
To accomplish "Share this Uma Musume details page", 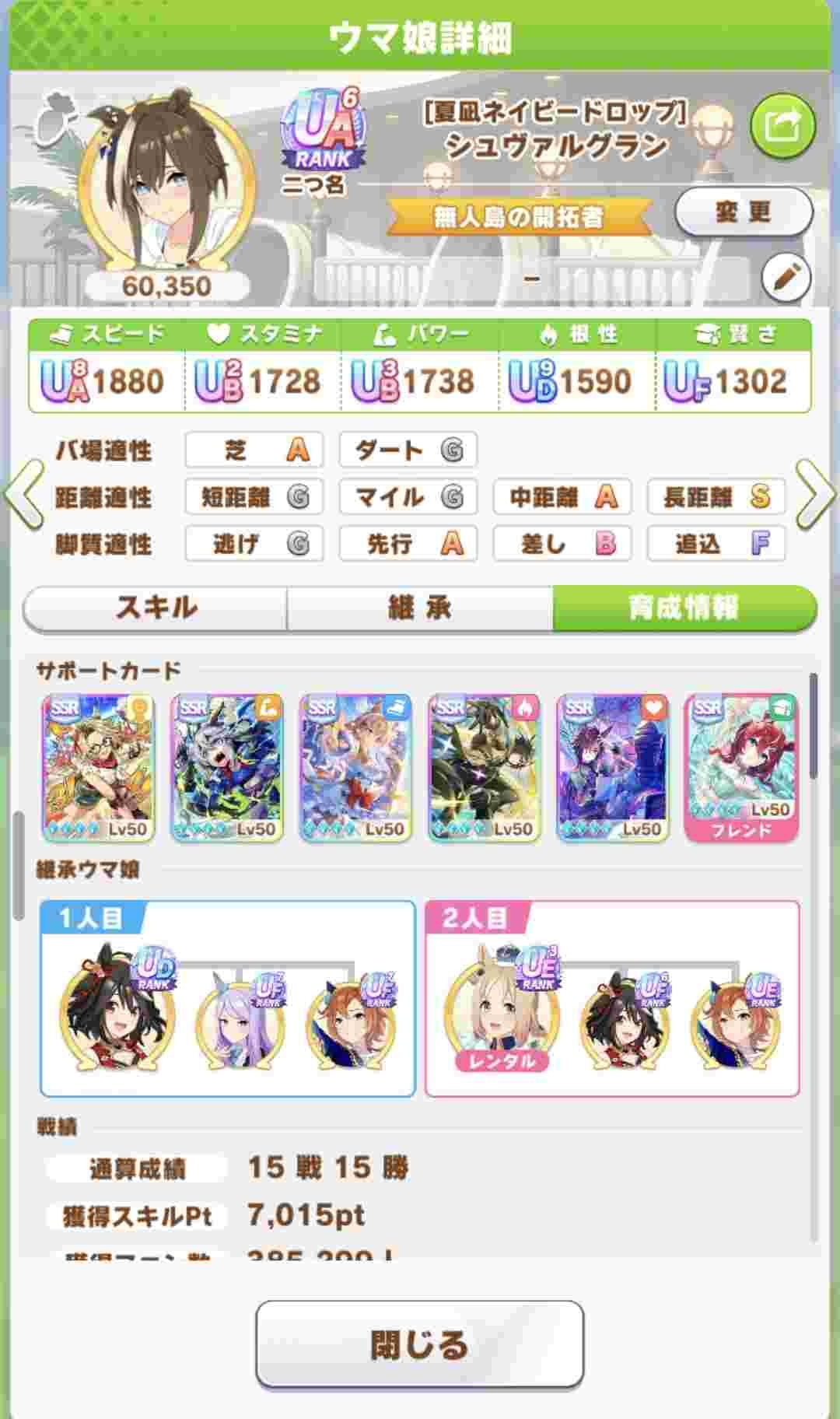I will (782, 126).
